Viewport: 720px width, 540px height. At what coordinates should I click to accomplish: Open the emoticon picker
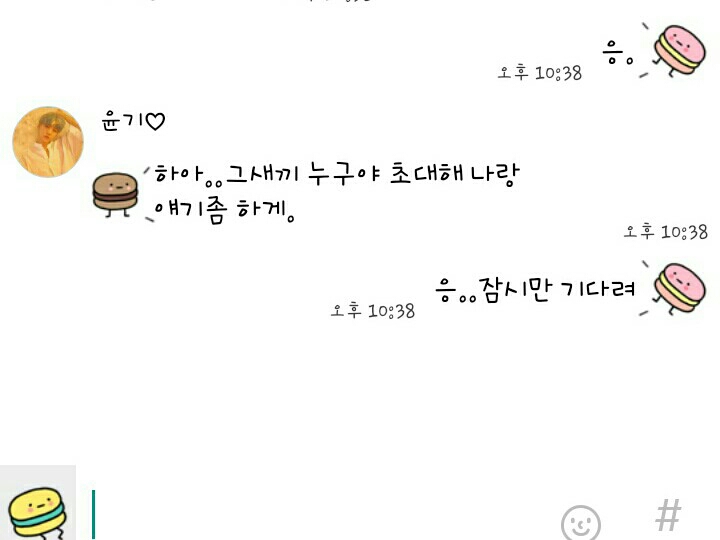[581, 522]
